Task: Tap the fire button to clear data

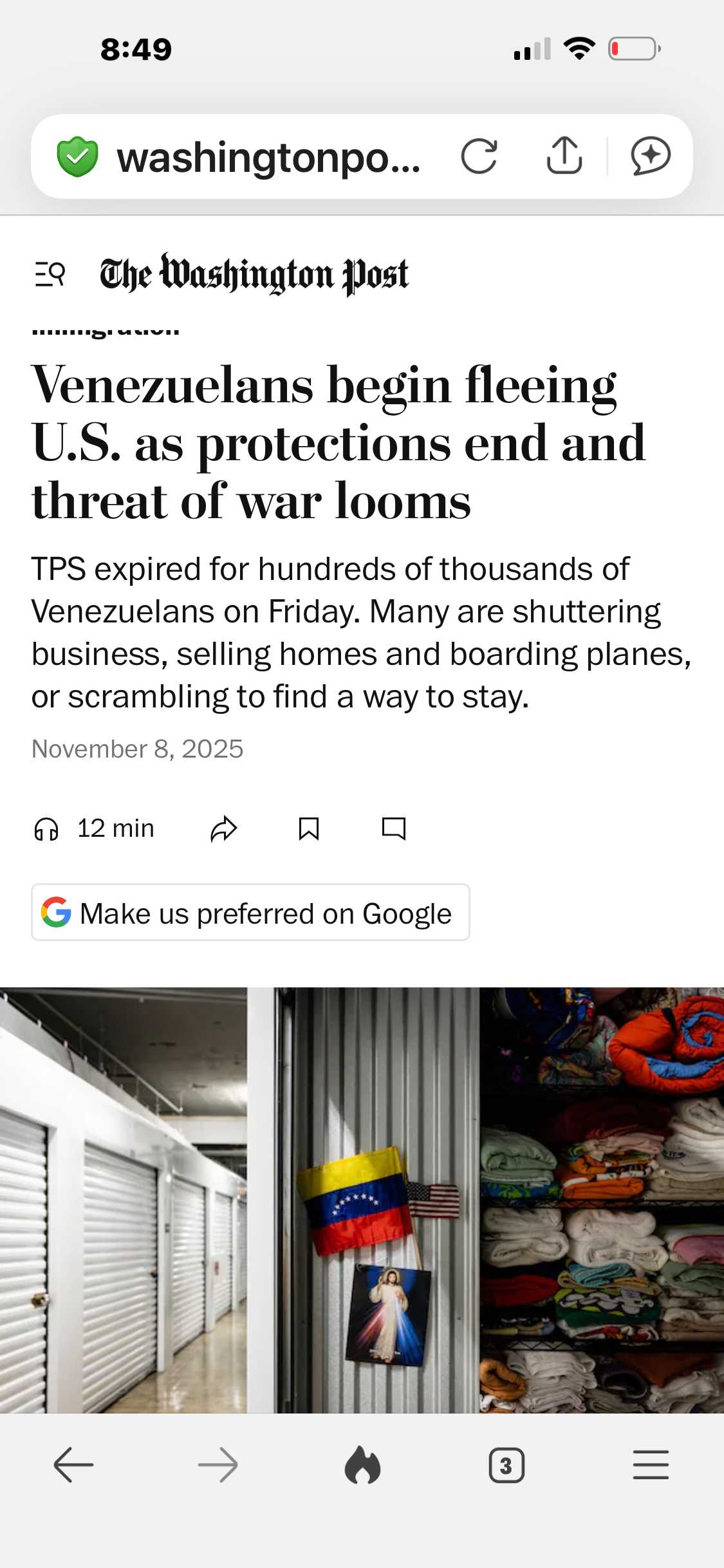Action: tap(362, 1466)
